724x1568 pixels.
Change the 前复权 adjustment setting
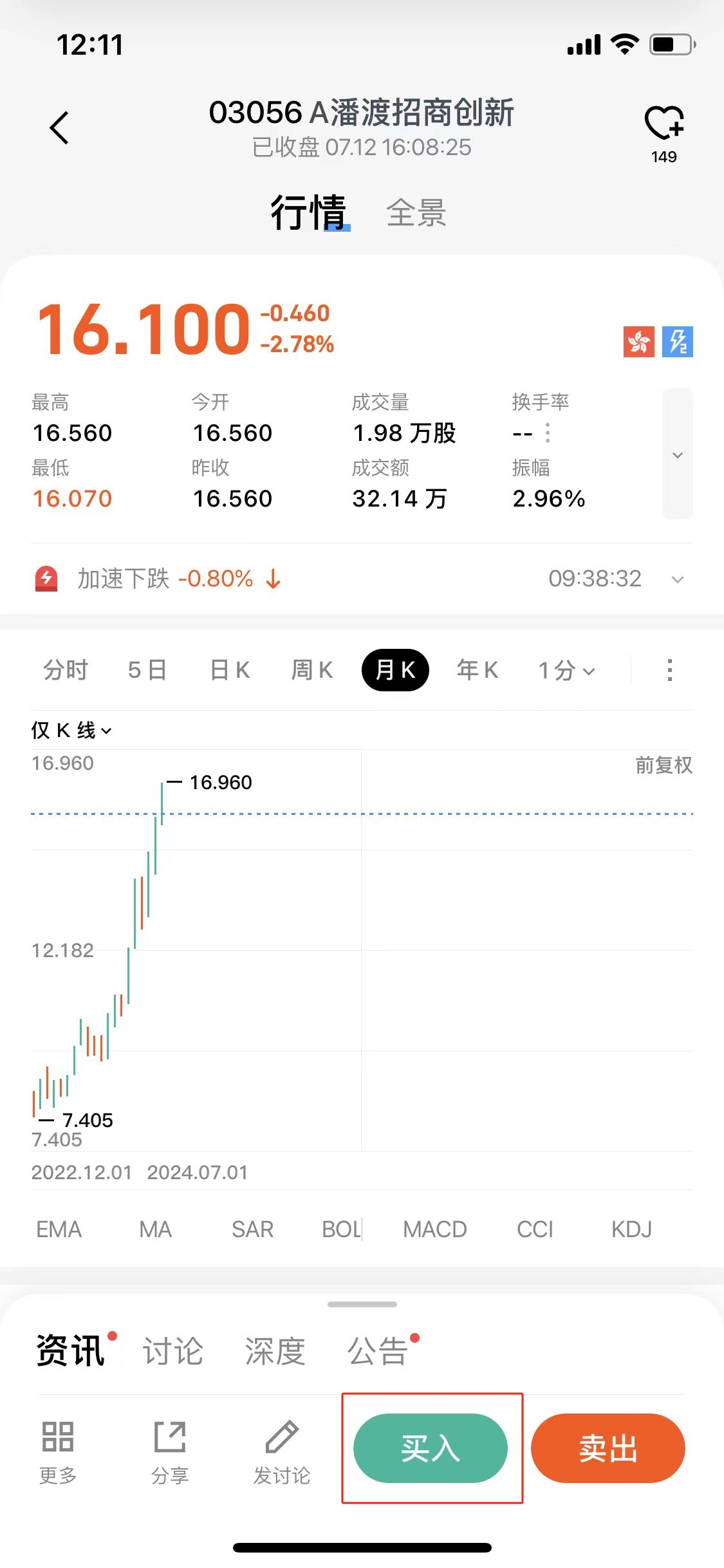[x=664, y=765]
